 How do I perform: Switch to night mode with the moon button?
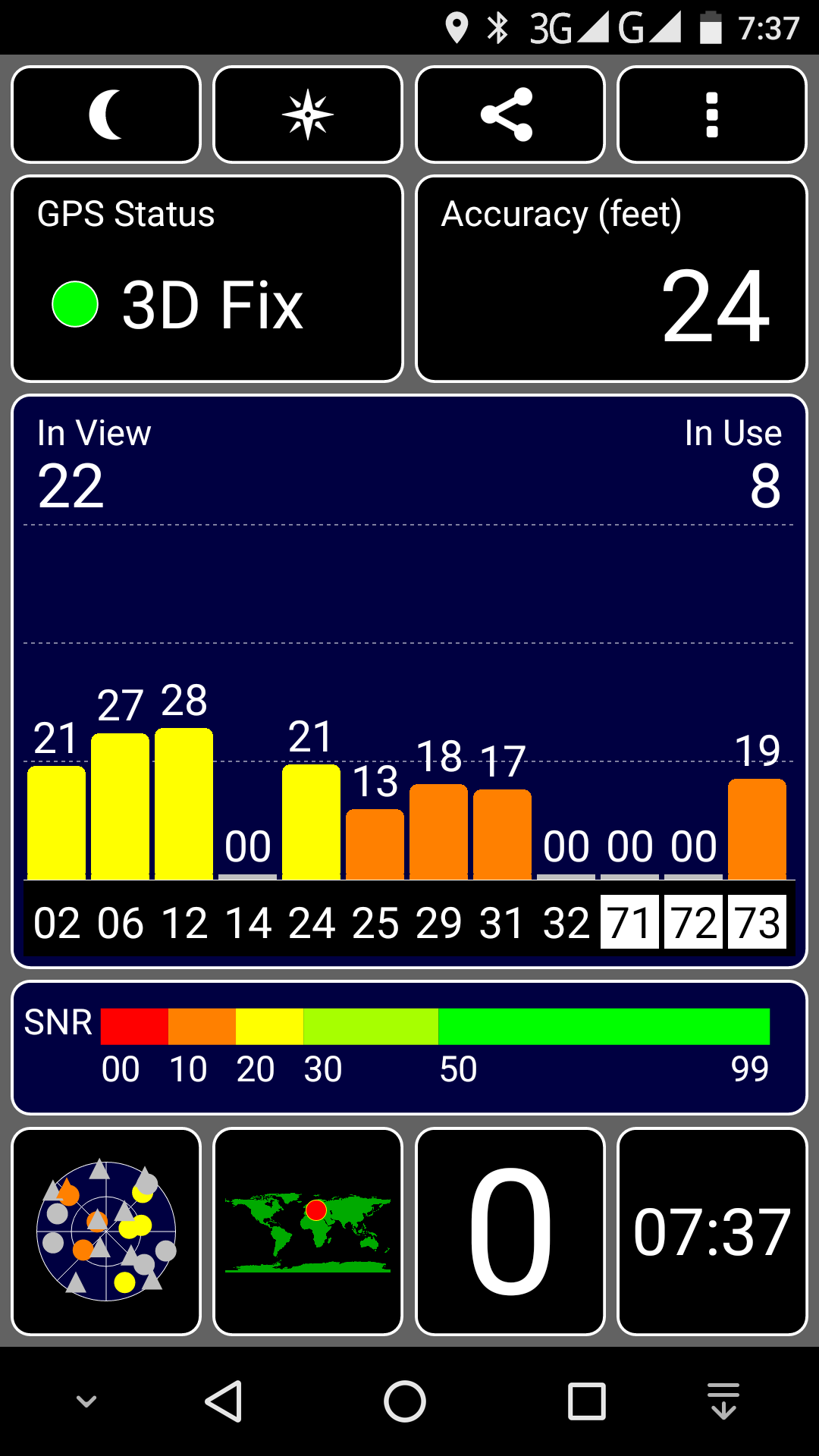coord(106,115)
